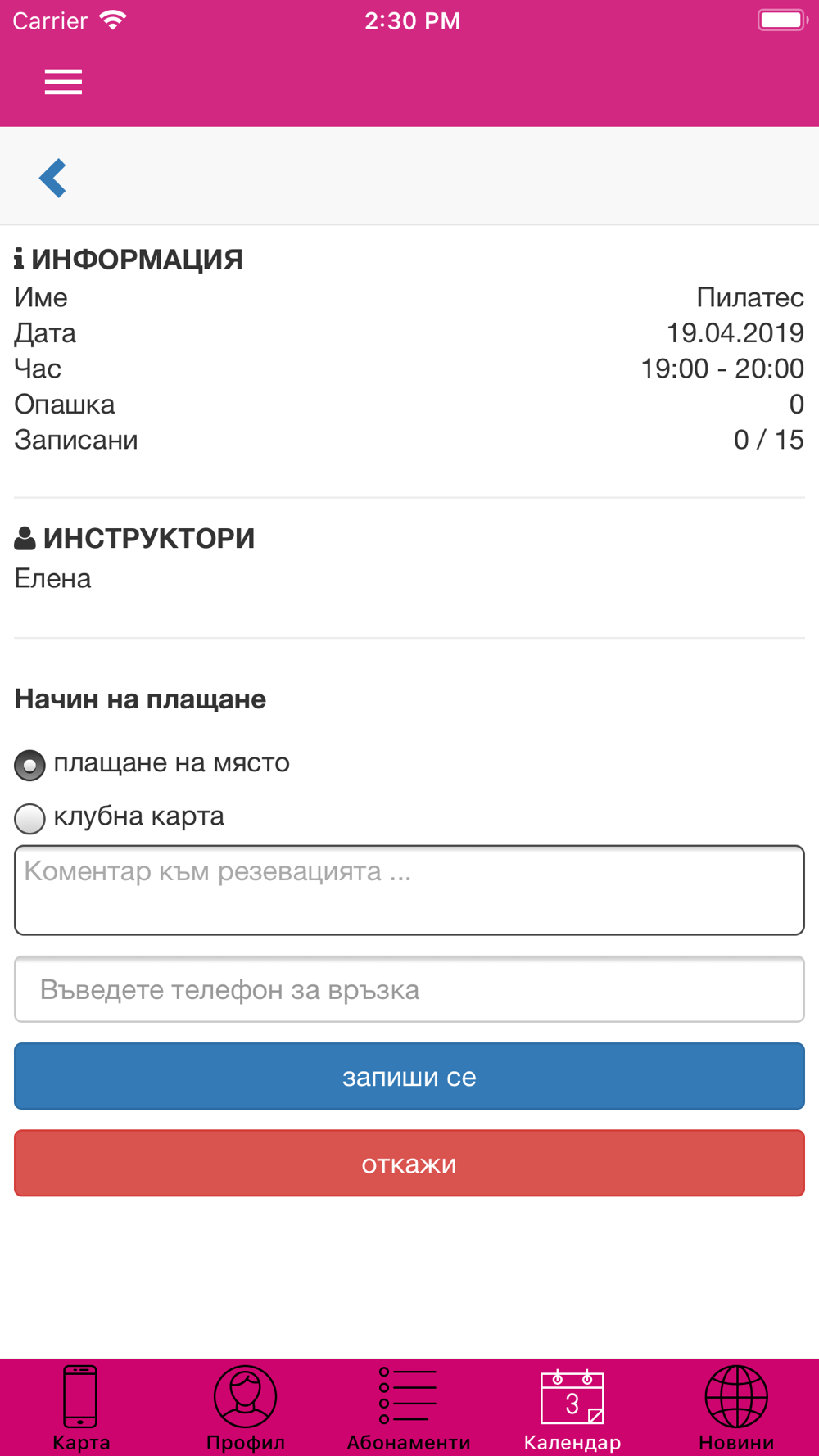
Task: Go to the Абонаменти tab
Action: [409, 1408]
